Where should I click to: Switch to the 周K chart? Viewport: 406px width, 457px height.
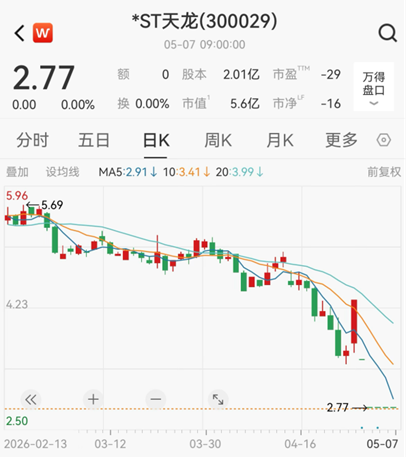218,140
